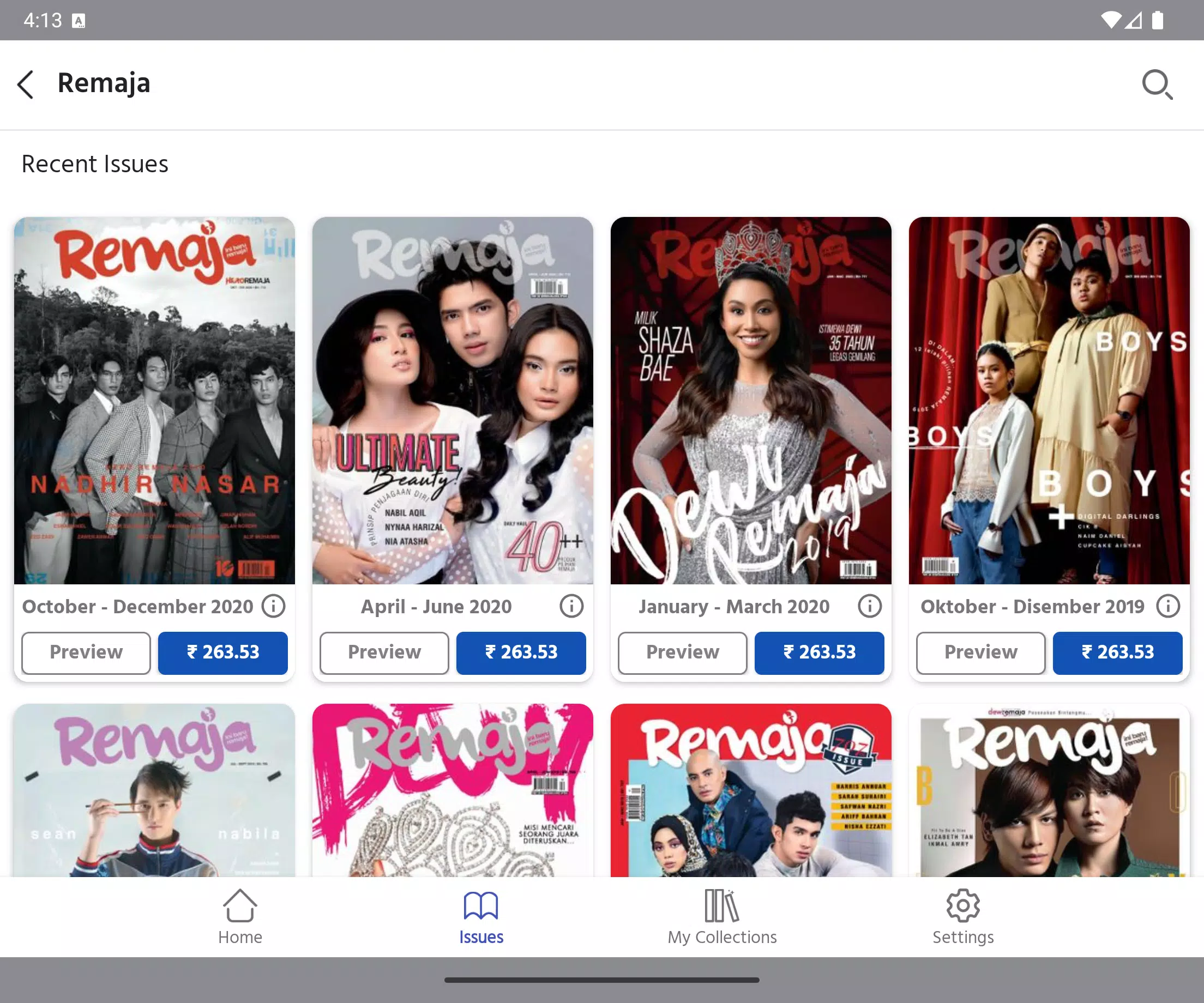Buy Oktober - Disember 2019 issue for ₹263.53
The image size is (1204, 1003).
pos(1117,652)
